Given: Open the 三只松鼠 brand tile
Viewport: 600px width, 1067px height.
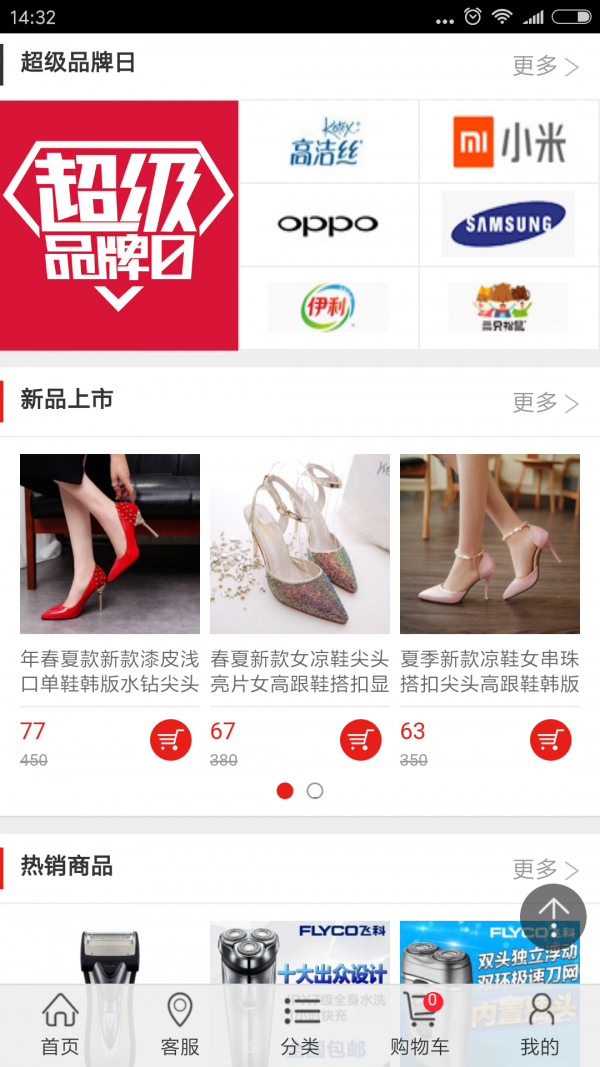Looking at the screenshot, I should click(509, 308).
